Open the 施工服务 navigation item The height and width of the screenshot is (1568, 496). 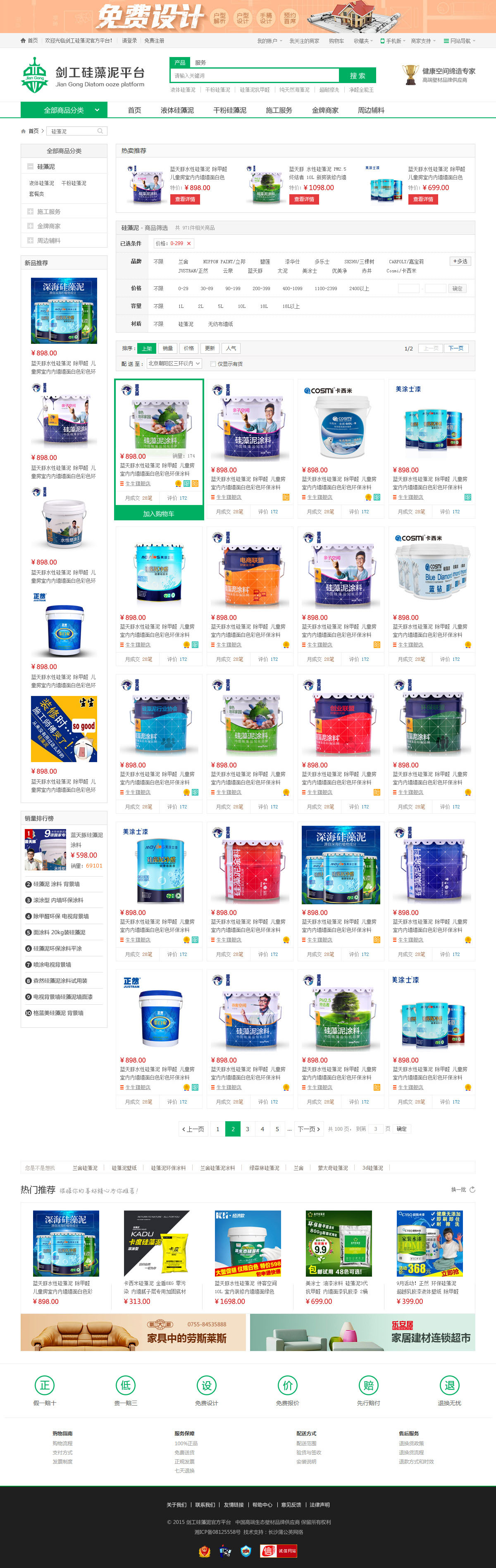coord(279,110)
